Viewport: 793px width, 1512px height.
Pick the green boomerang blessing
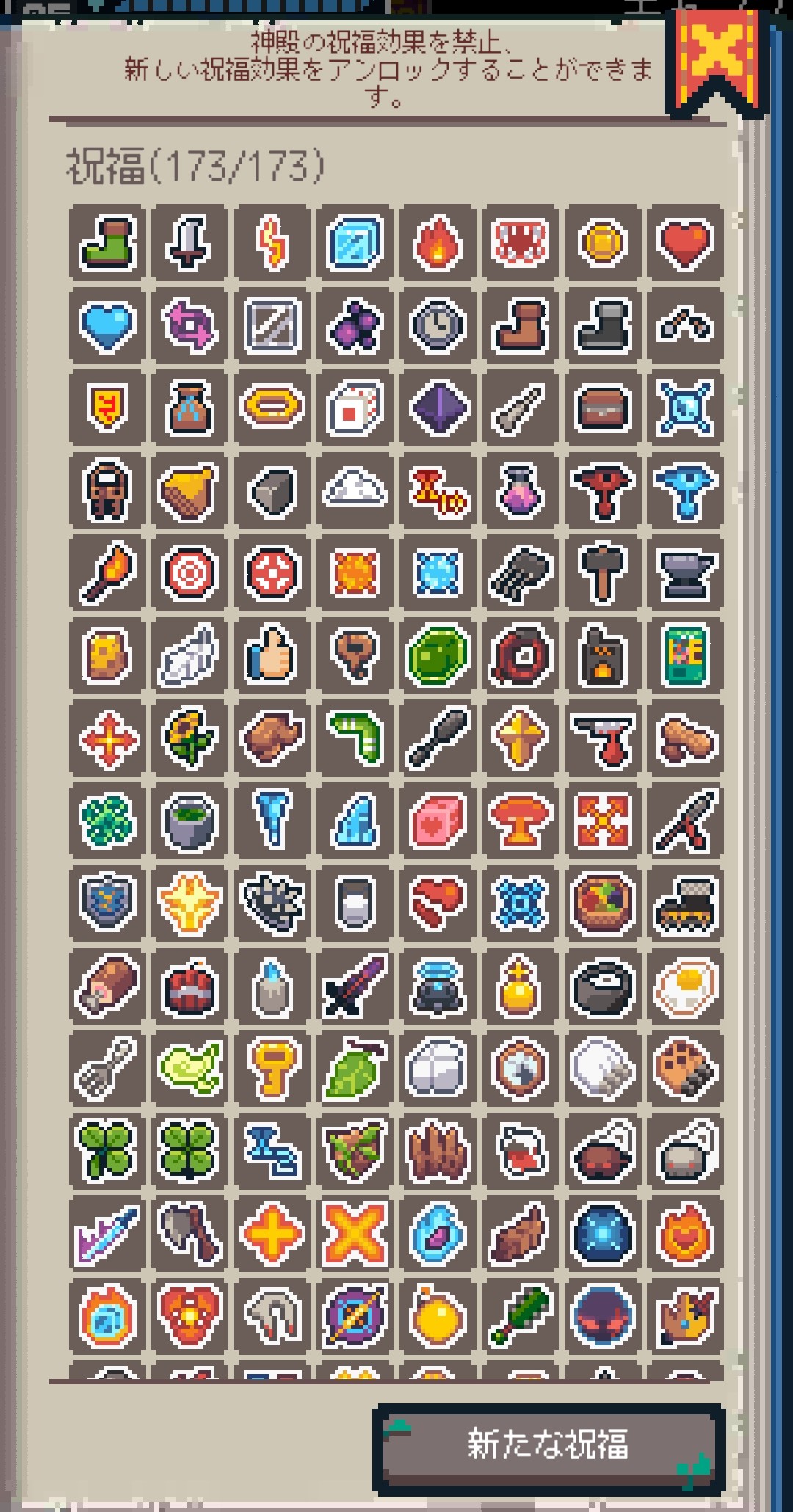355,737
